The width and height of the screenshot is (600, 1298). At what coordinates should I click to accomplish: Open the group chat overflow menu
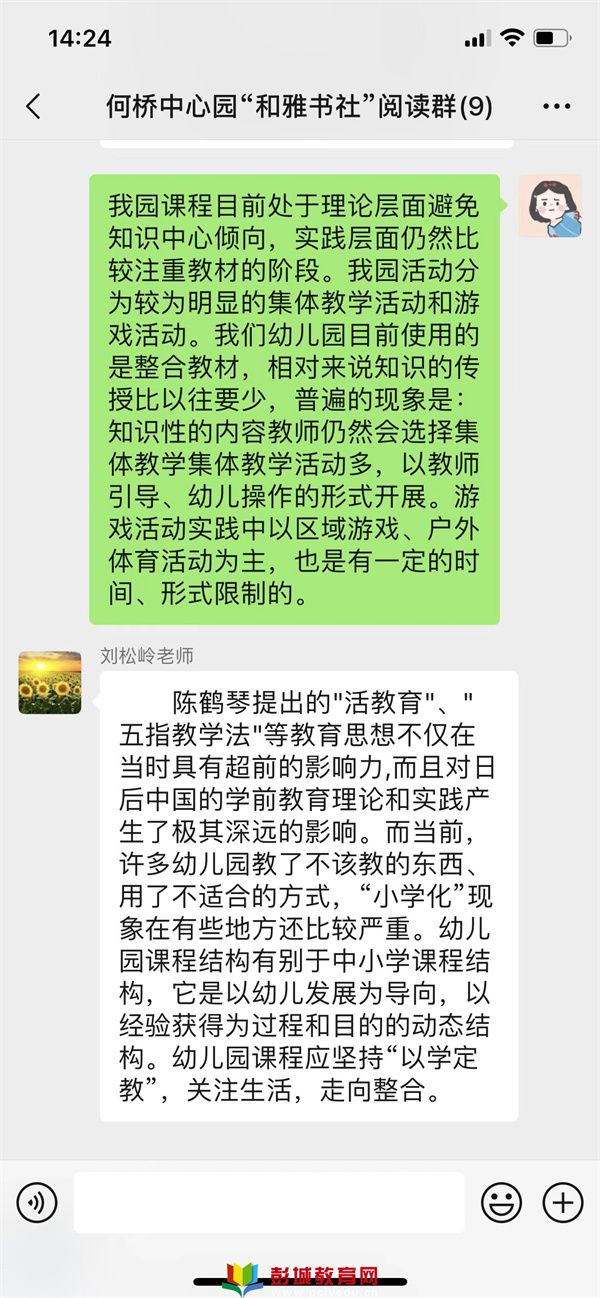coord(556,107)
